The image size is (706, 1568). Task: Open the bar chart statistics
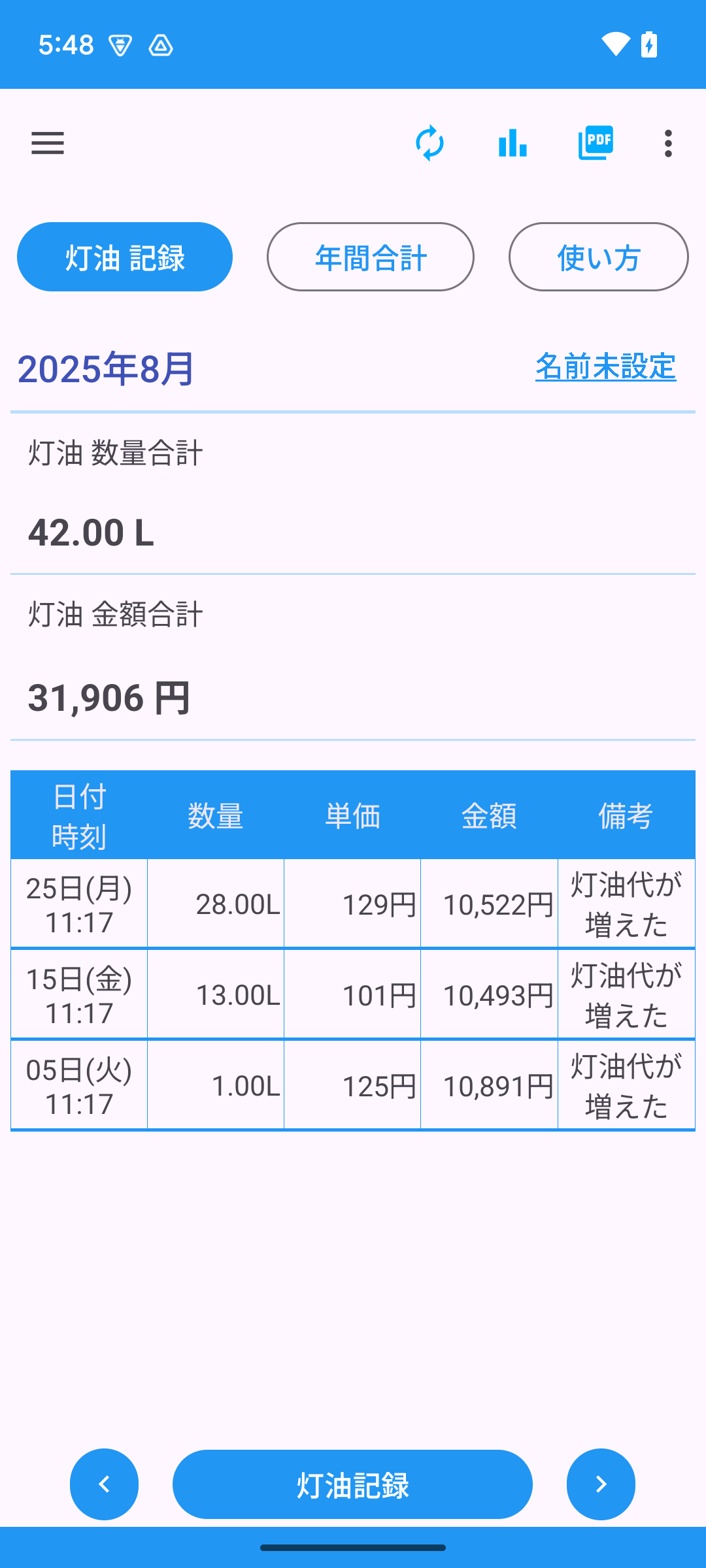[513, 143]
